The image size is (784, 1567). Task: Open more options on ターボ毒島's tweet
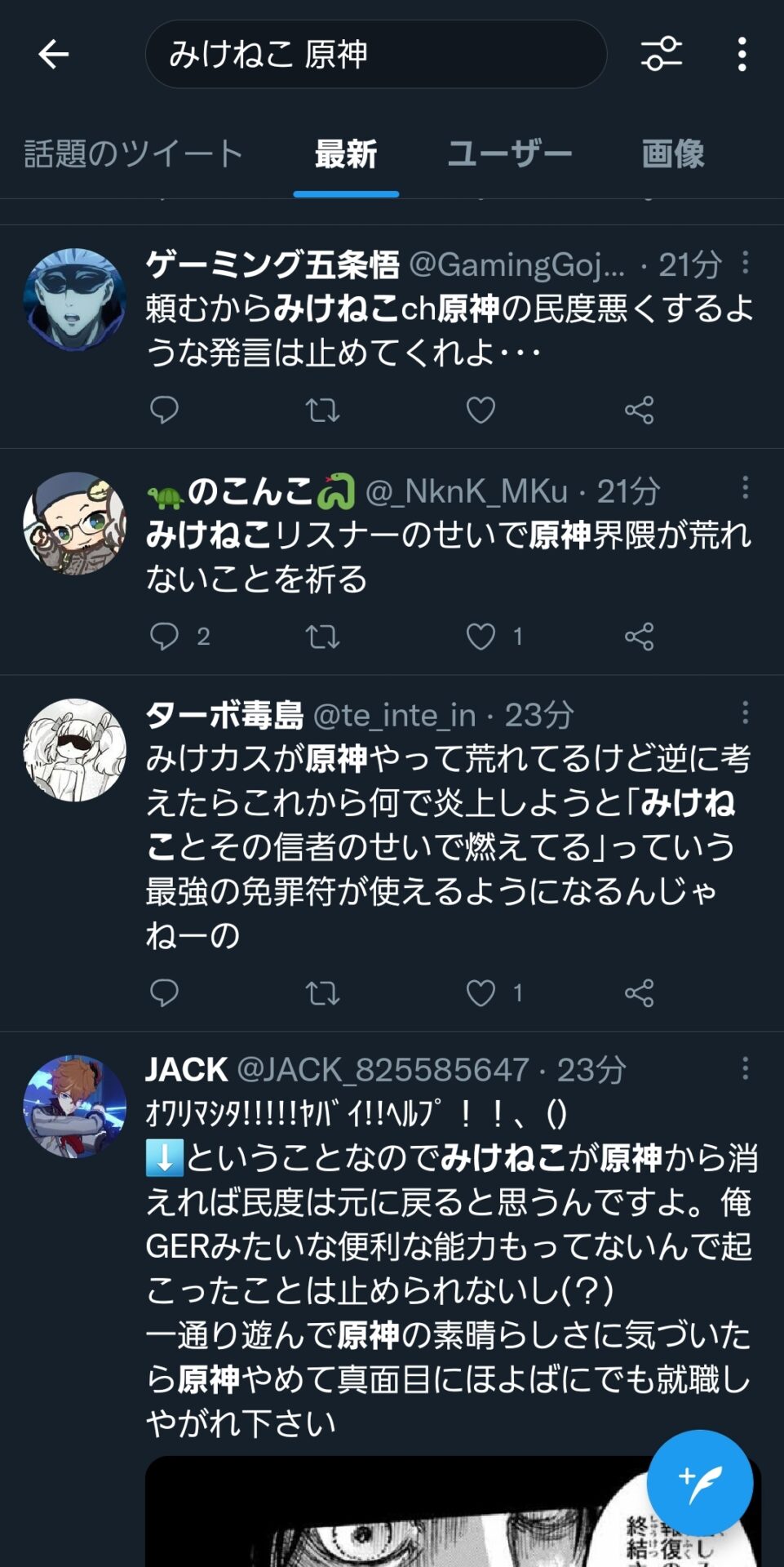(745, 713)
